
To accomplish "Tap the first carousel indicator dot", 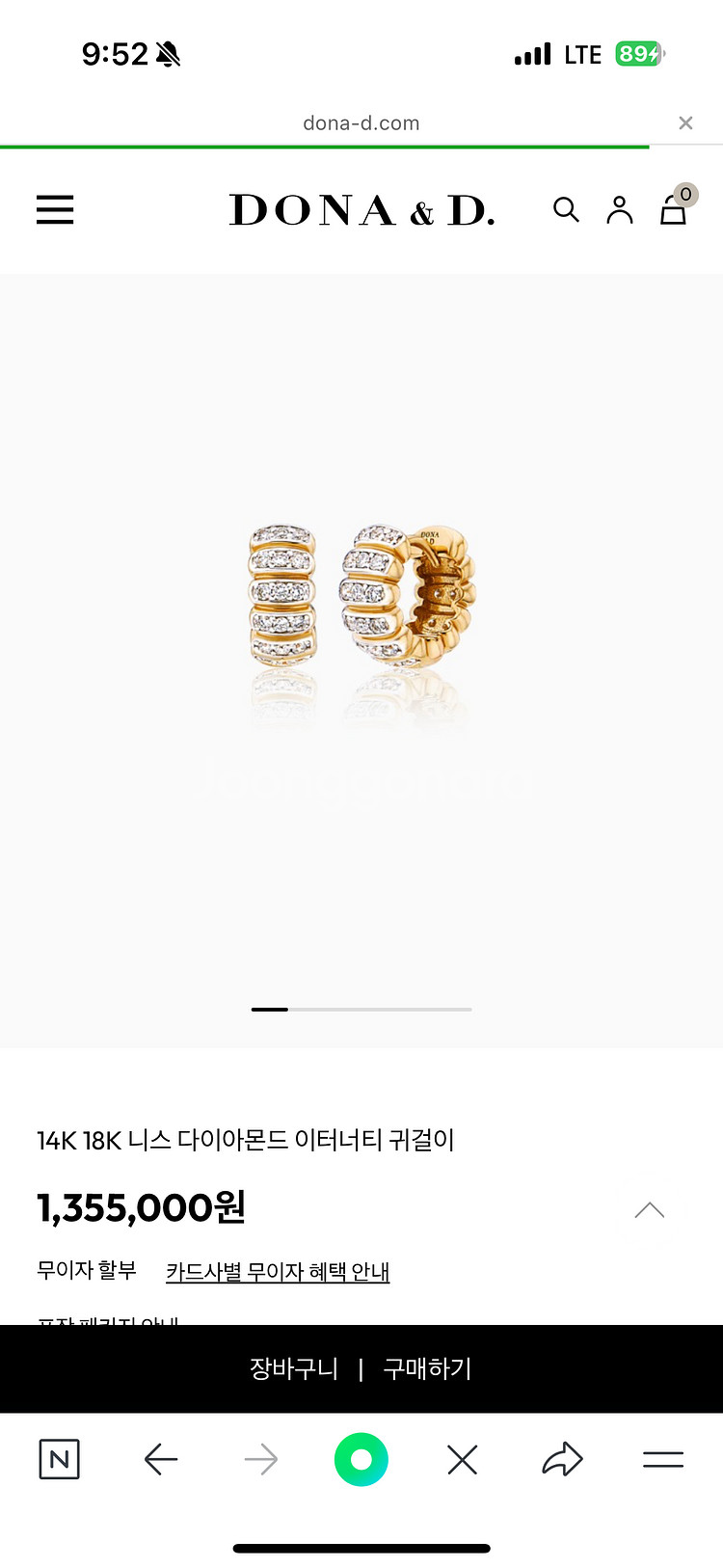I will coord(270,1009).
